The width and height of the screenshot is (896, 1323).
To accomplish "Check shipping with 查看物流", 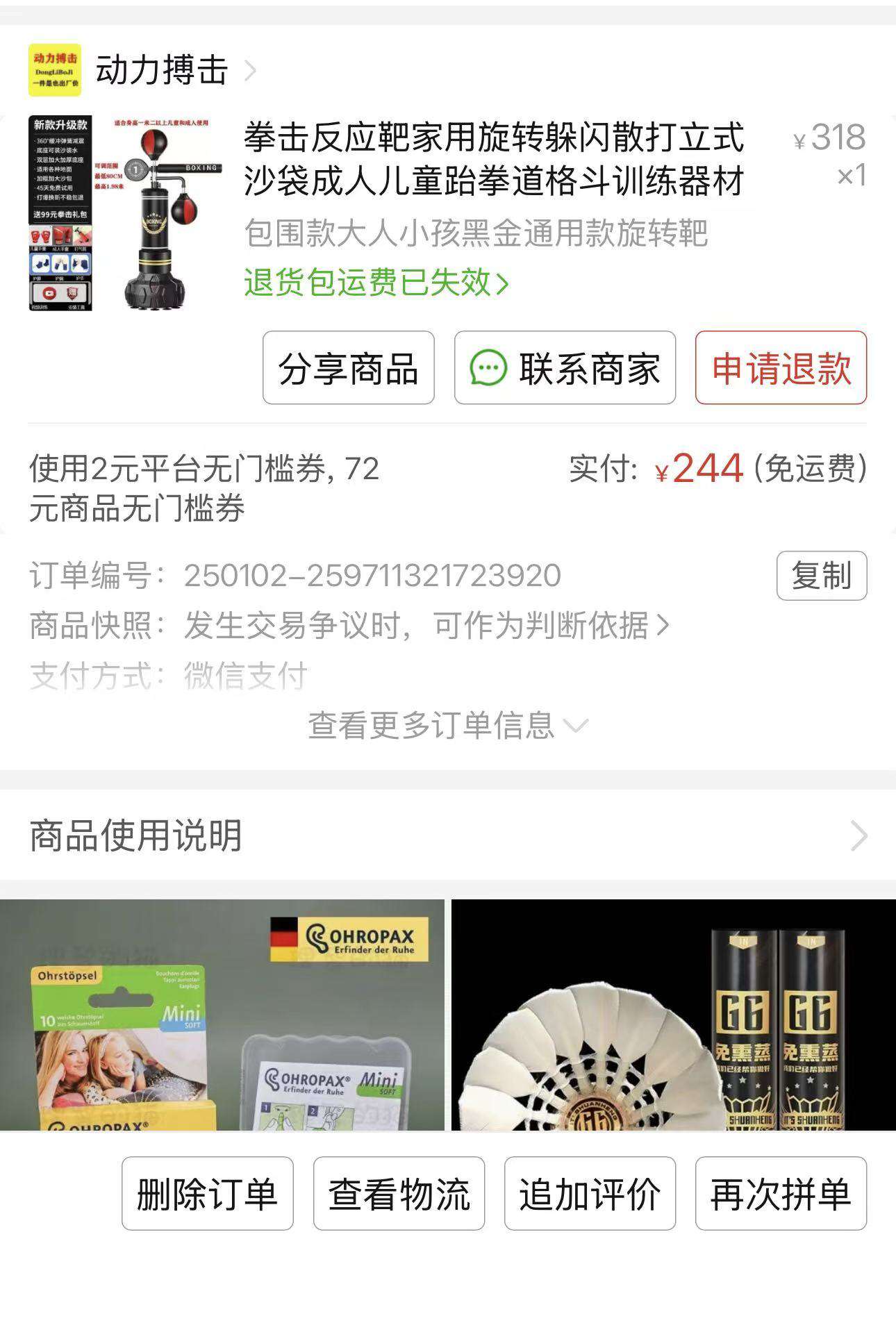I will click(x=399, y=1193).
